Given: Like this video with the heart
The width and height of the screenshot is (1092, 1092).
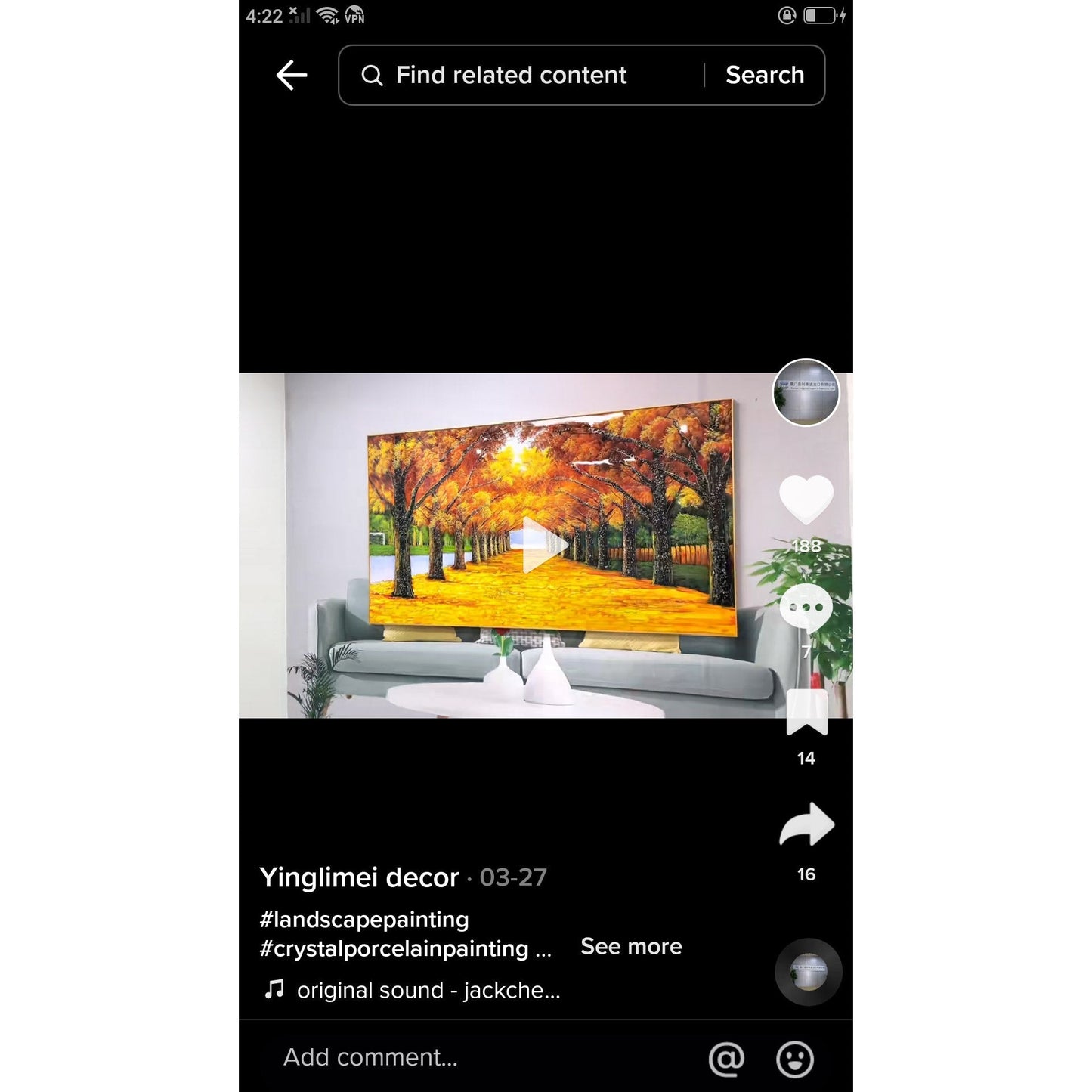Looking at the screenshot, I should pos(806,500).
